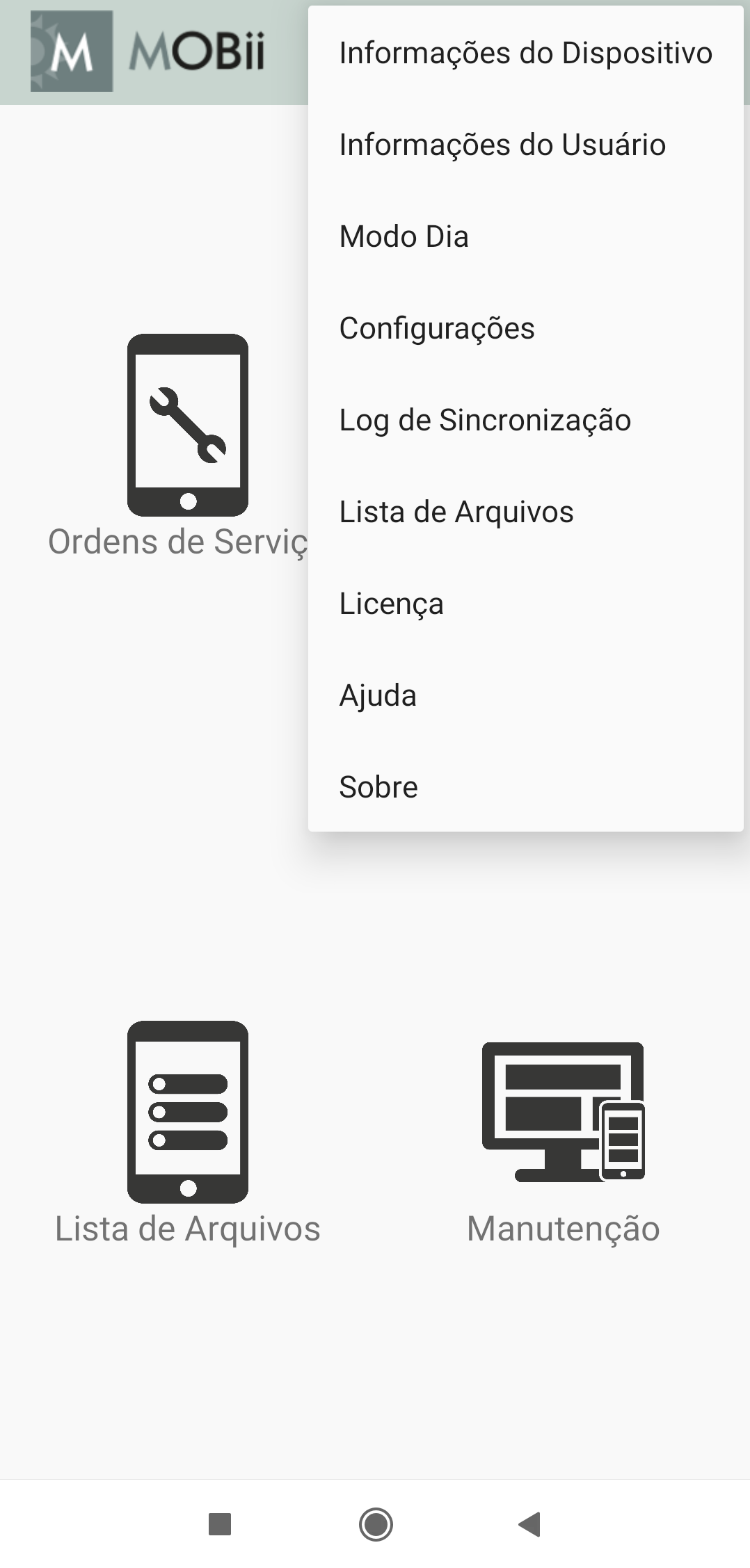Screen dimensions: 750x1568
Task: Open Informações do Dispositivo
Action: [x=525, y=54]
